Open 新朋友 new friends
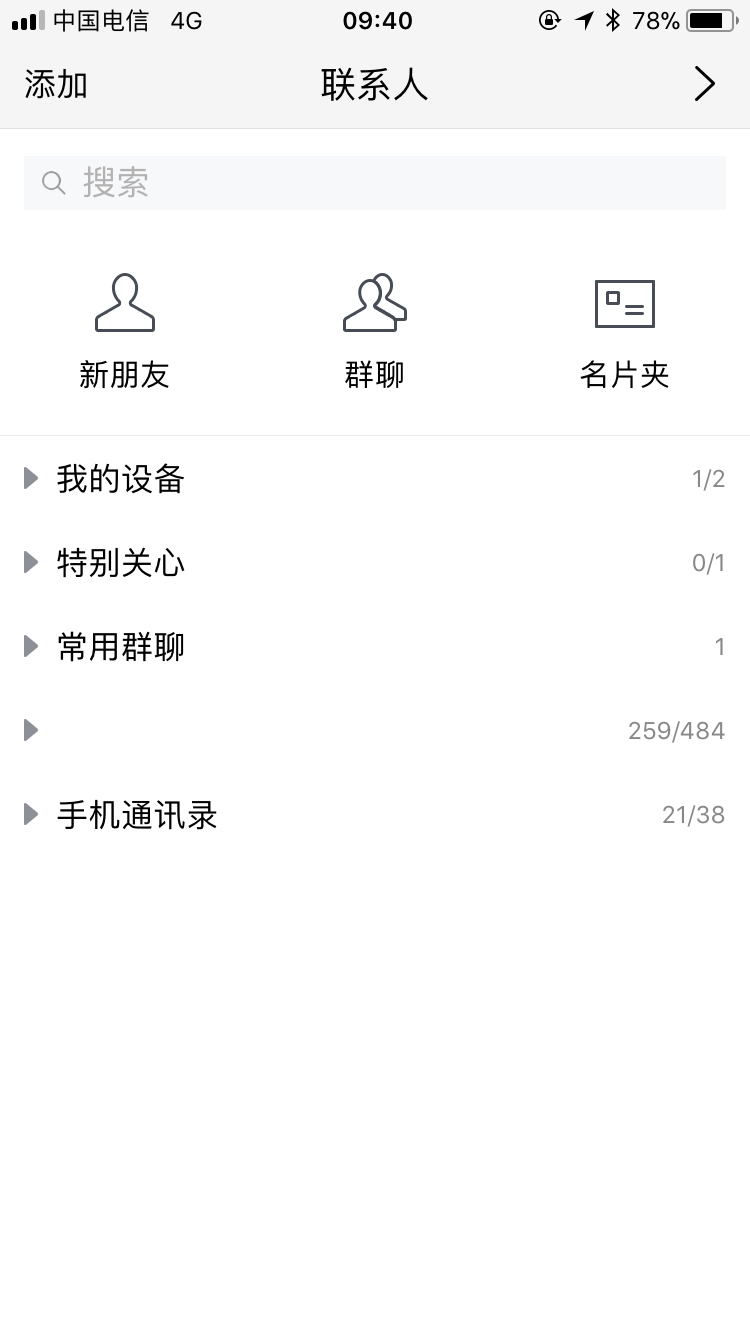This screenshot has width=750, height=1334. click(x=125, y=330)
